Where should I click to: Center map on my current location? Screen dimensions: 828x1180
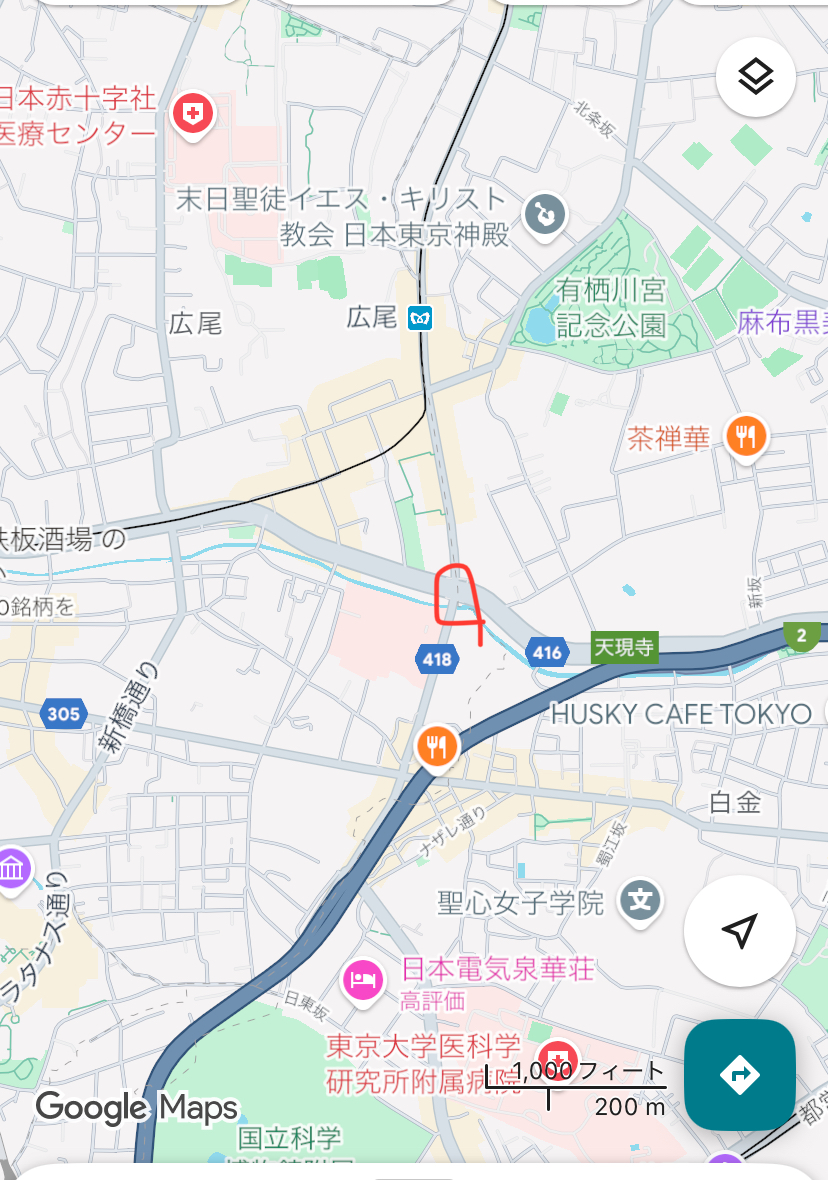(x=739, y=932)
